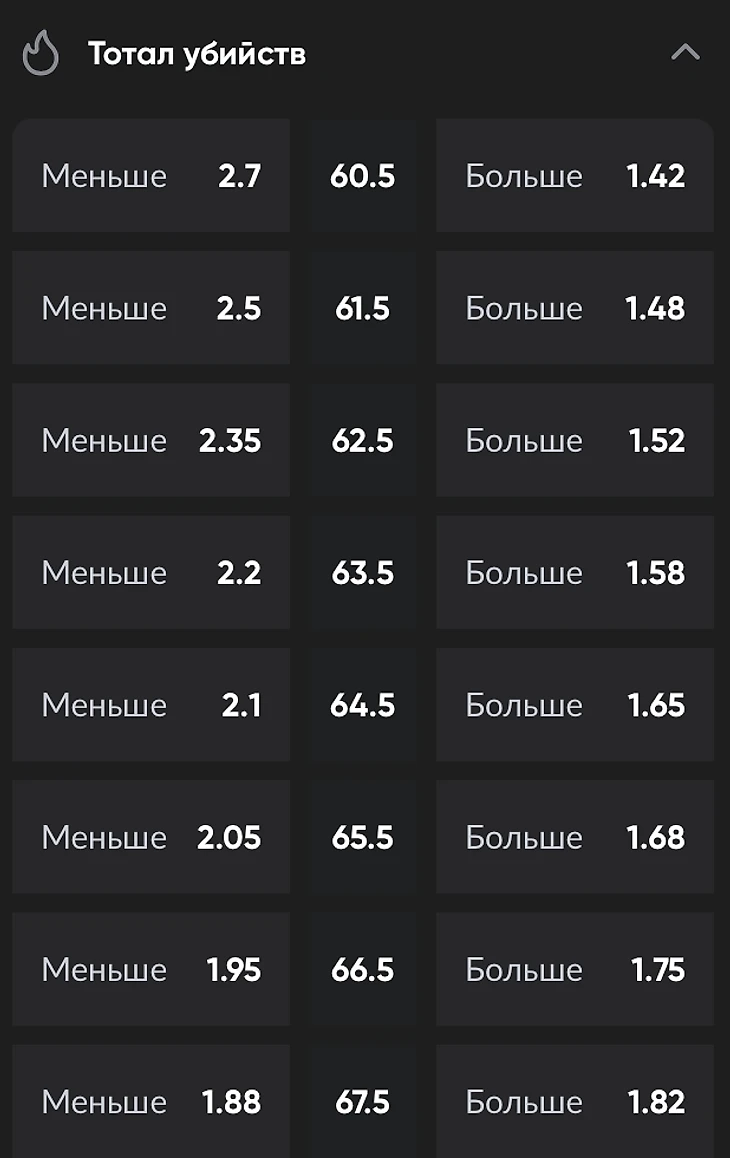Pick Меньше 63.5 at 2.2
Screen dimensions: 730x1158
pyautogui.click(x=151, y=572)
